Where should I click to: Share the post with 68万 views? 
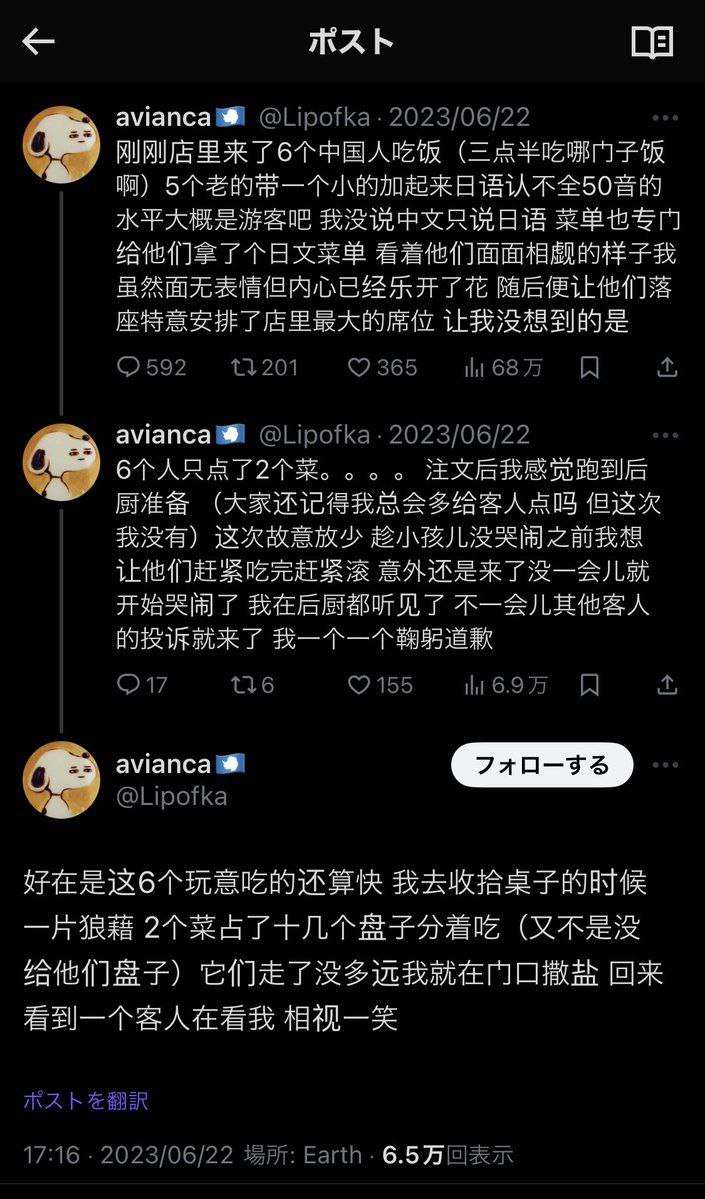(667, 368)
